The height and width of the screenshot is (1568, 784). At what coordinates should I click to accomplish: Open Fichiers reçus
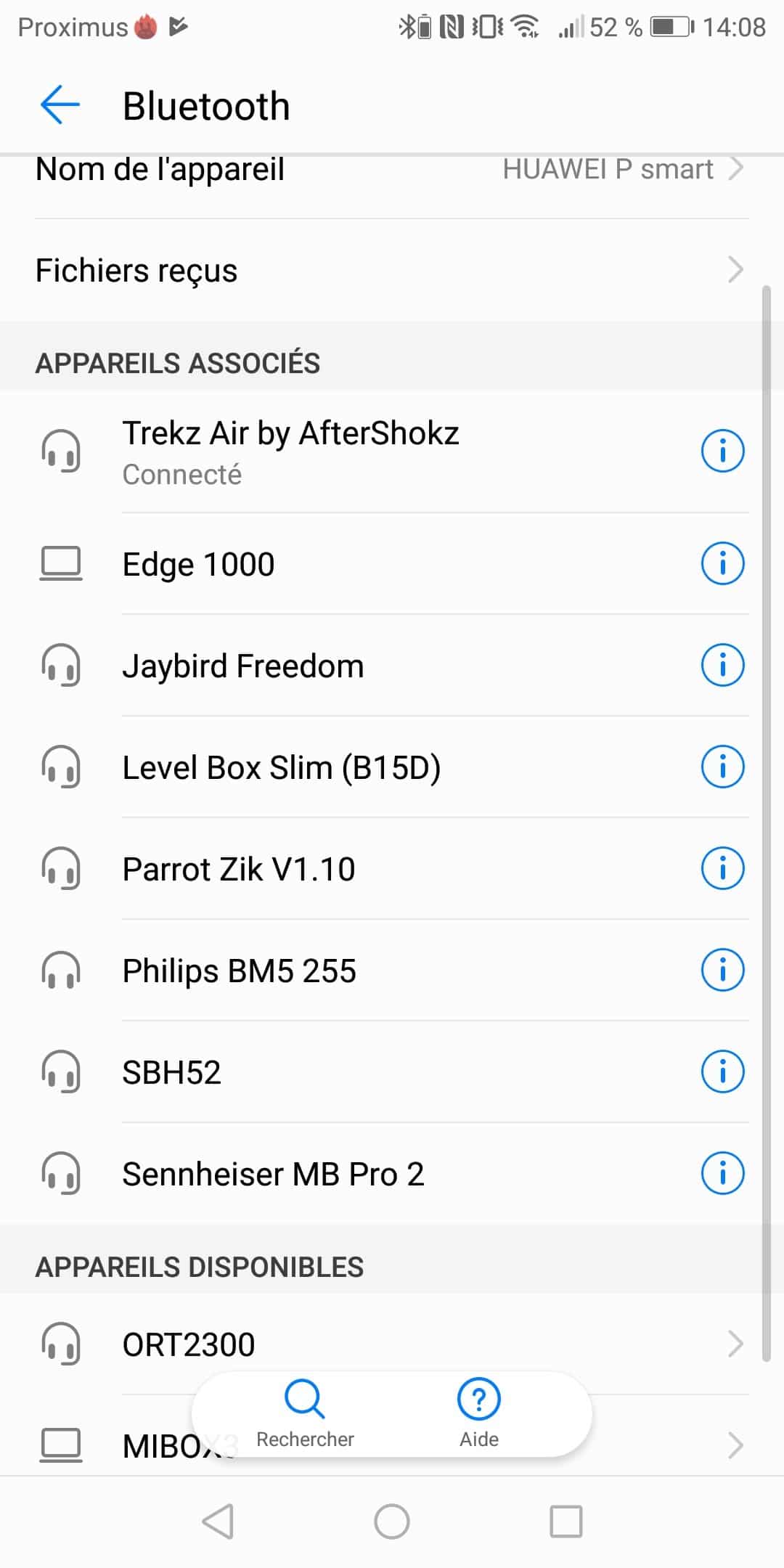pos(392,270)
